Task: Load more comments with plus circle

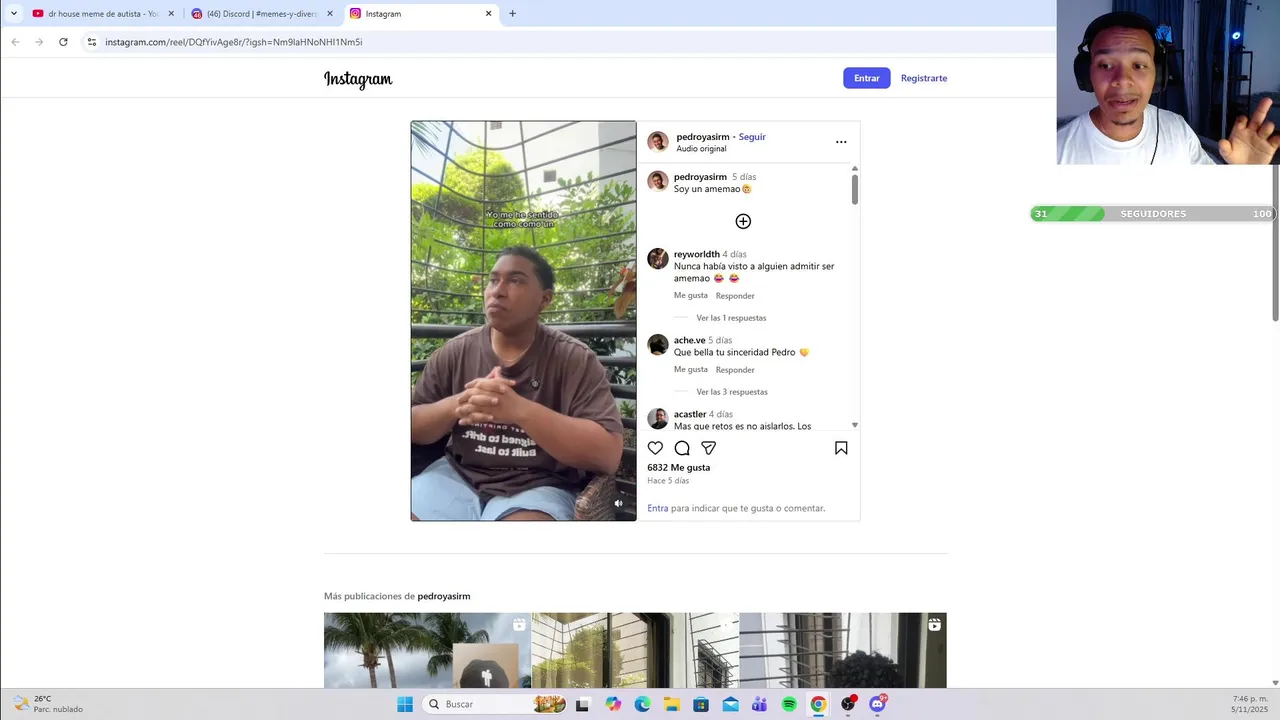Action: pyautogui.click(x=743, y=221)
